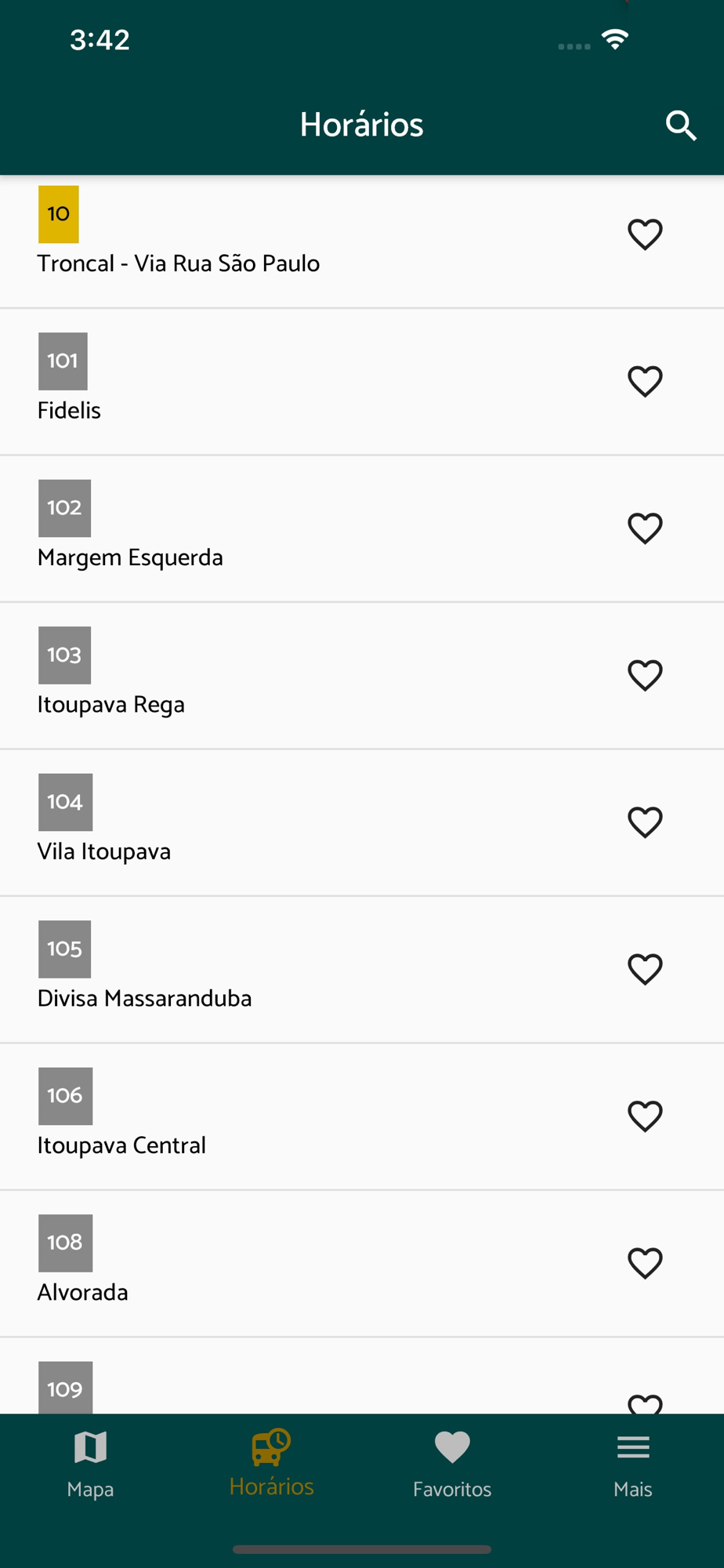The height and width of the screenshot is (1568, 724).
Task: Add Itoupava Rega to favorites
Action: coord(645,675)
